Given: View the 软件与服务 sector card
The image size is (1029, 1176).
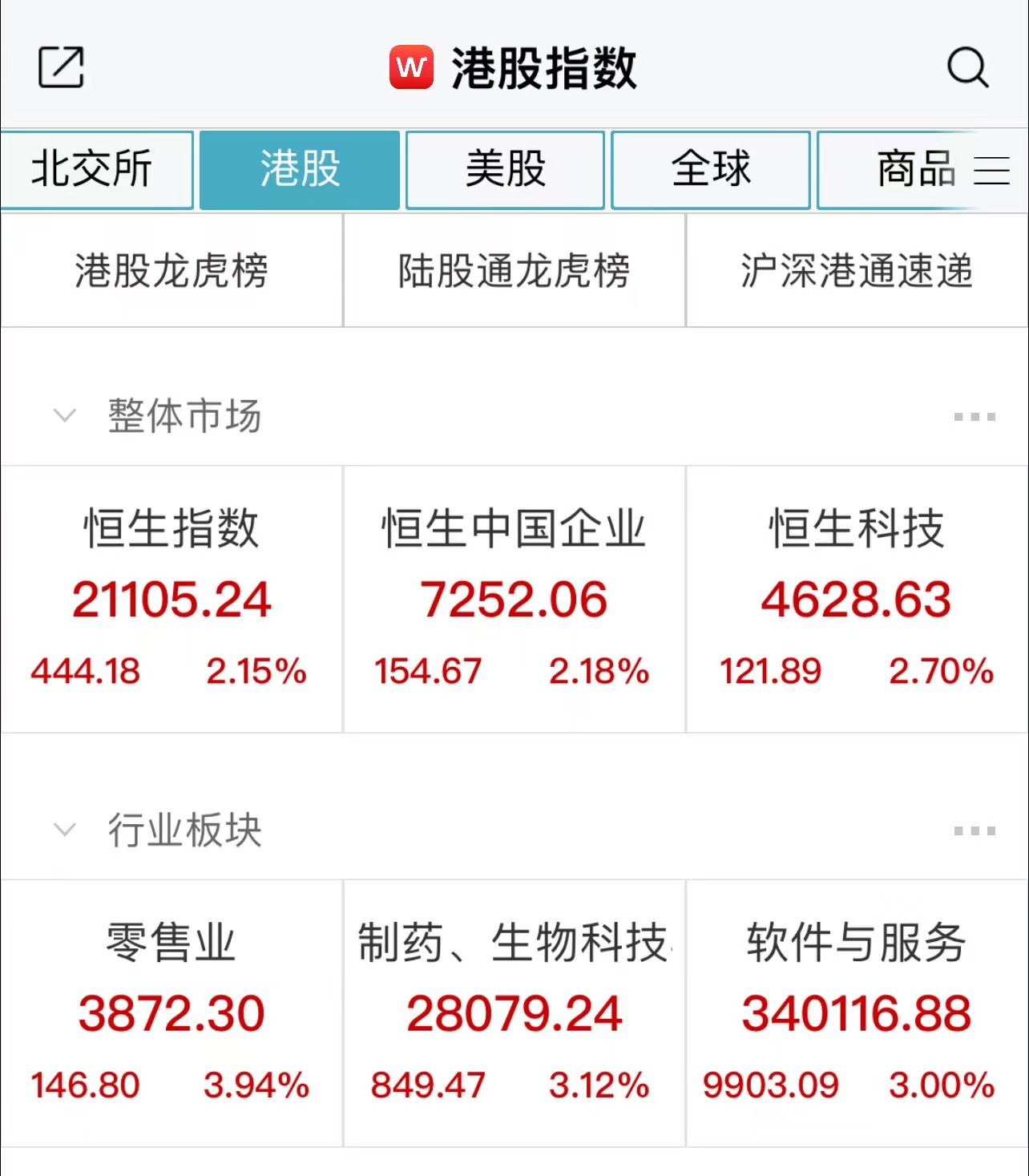Looking at the screenshot, I should (x=857, y=1012).
